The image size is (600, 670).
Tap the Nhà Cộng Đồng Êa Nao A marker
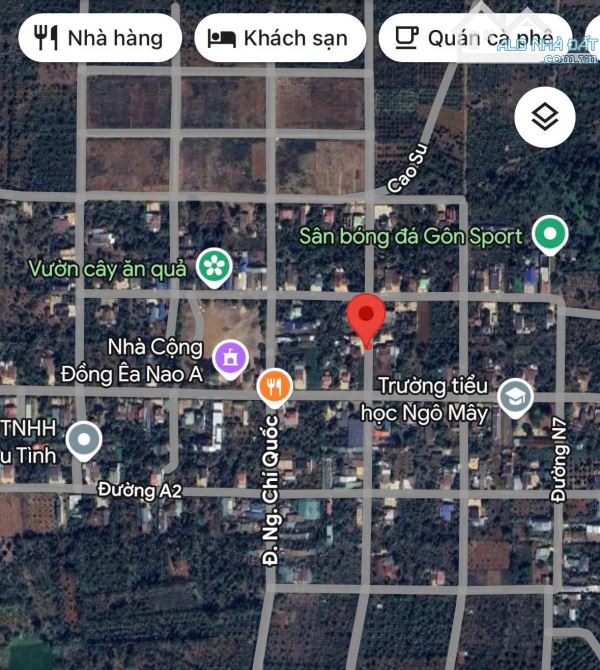(231, 357)
